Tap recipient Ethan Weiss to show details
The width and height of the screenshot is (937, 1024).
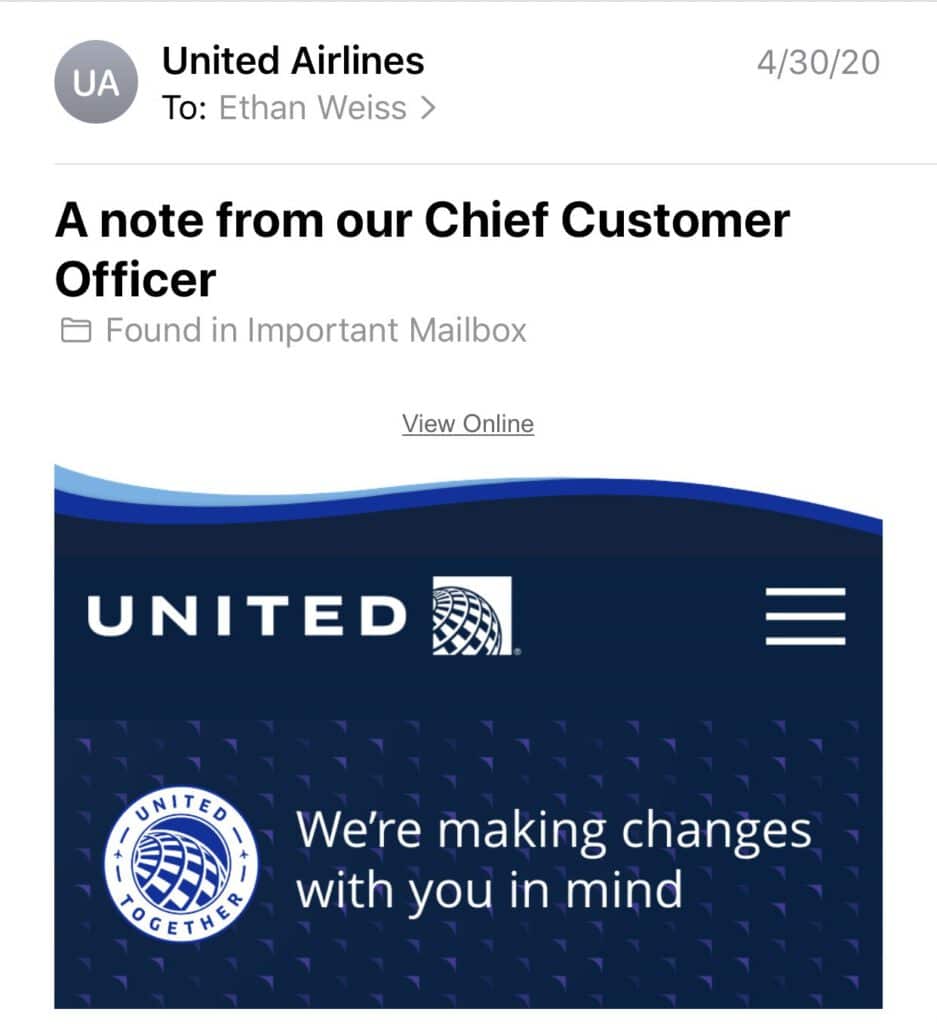point(312,107)
